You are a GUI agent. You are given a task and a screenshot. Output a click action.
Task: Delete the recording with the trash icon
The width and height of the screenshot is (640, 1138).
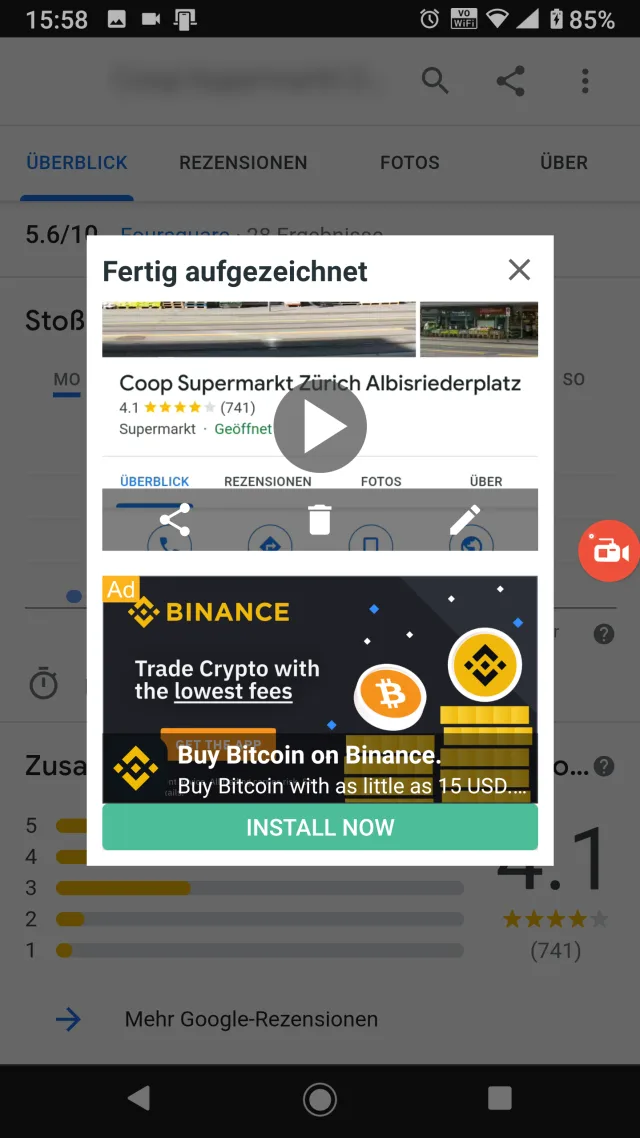coord(319,520)
